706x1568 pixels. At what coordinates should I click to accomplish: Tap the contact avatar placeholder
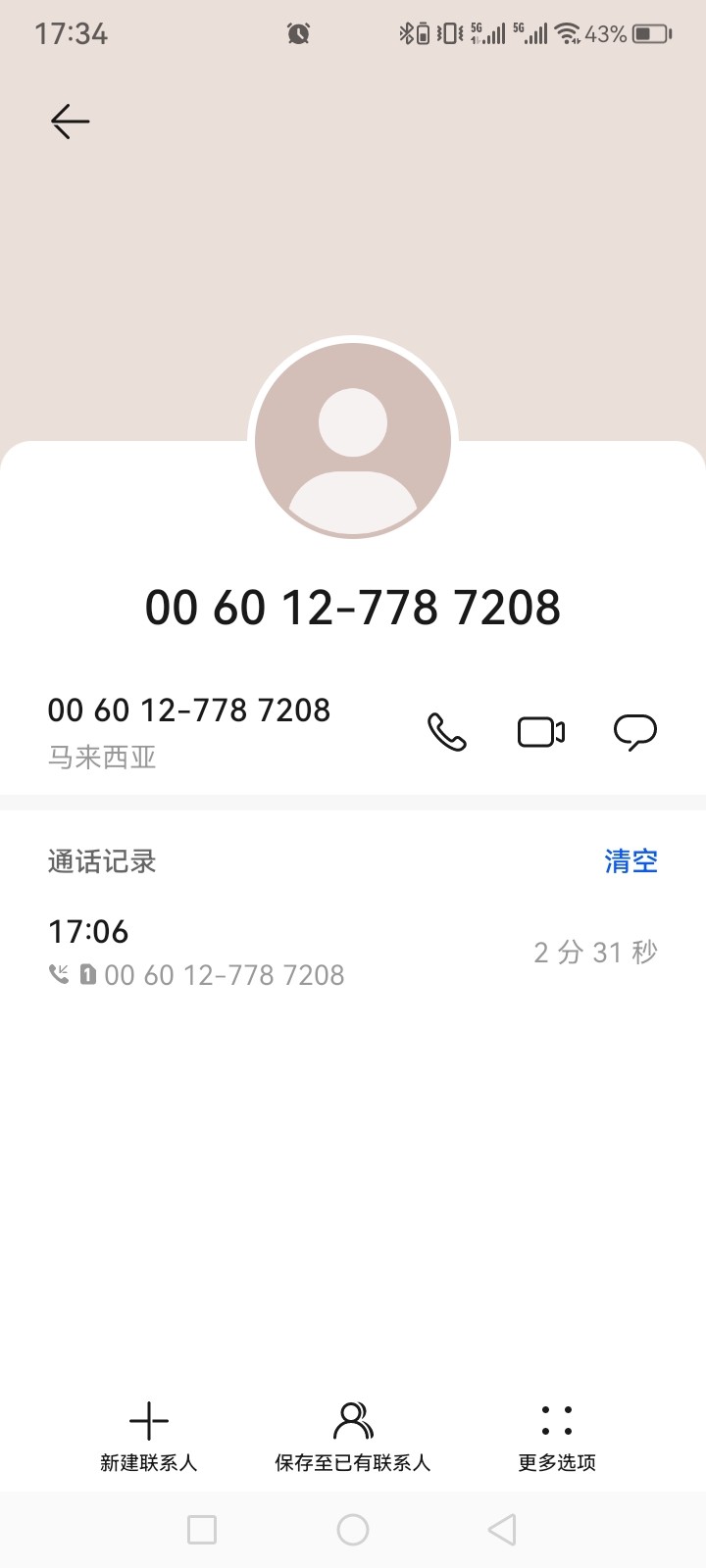353,440
